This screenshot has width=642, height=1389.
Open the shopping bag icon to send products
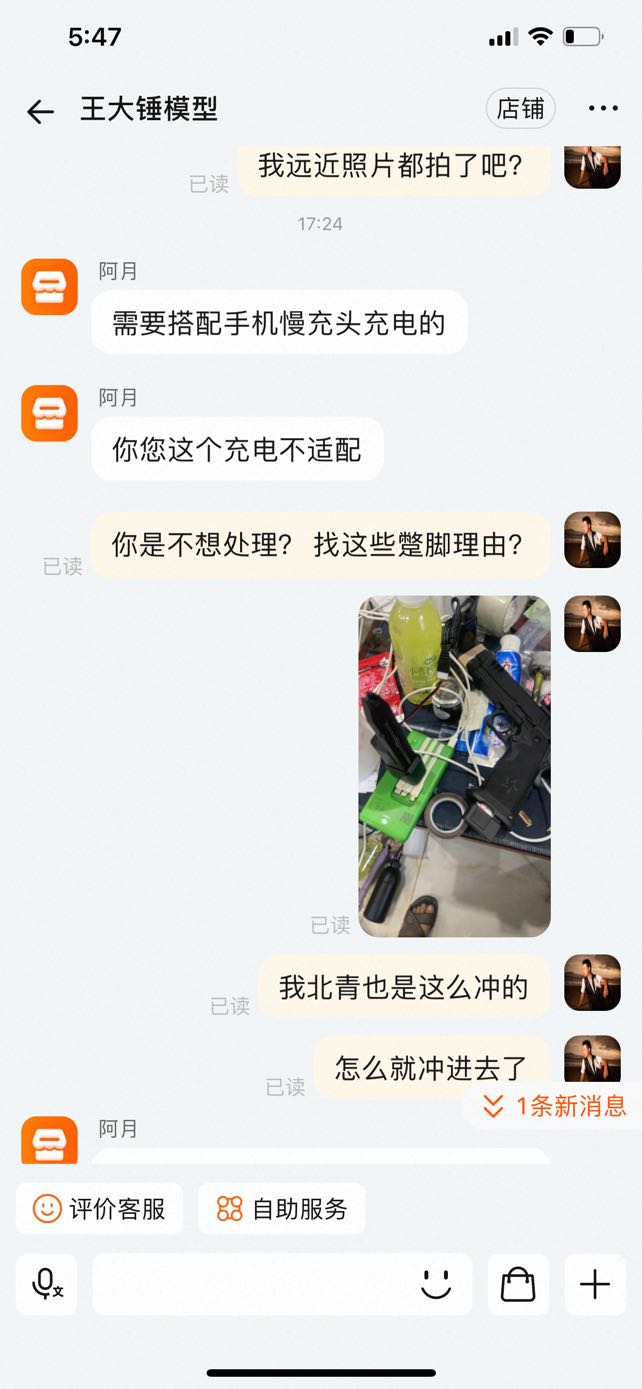coord(518,1284)
